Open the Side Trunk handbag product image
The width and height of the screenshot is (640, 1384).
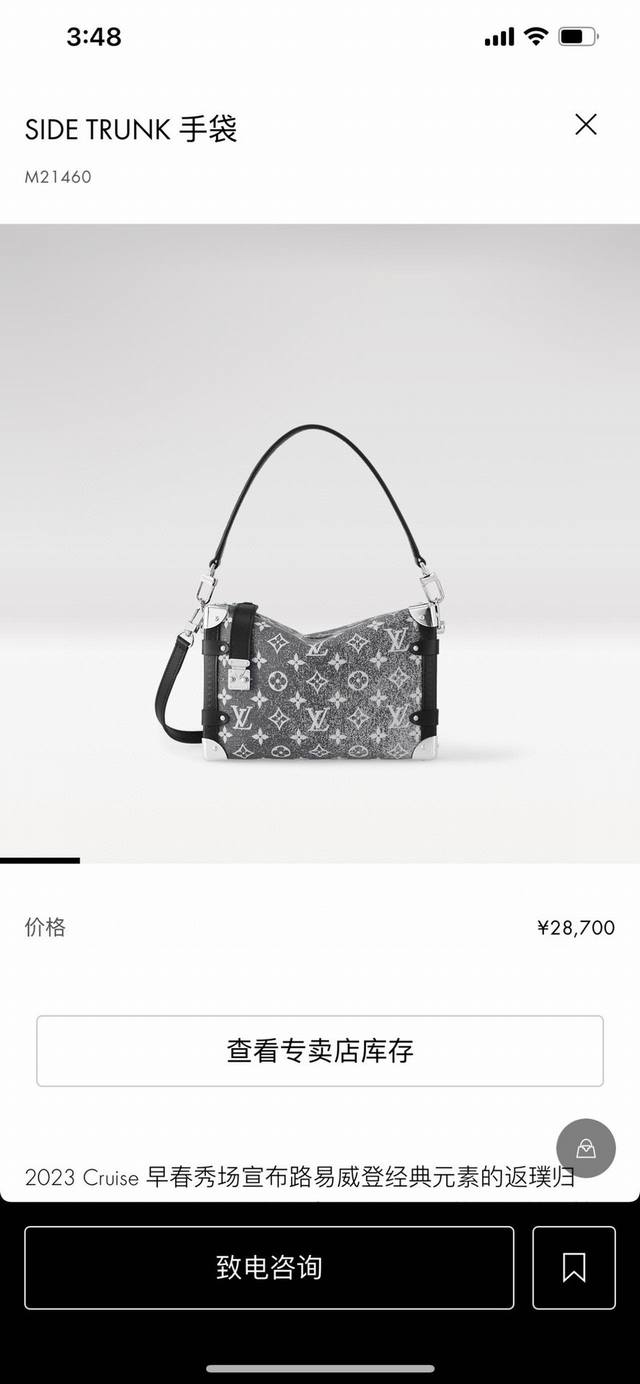(320, 600)
